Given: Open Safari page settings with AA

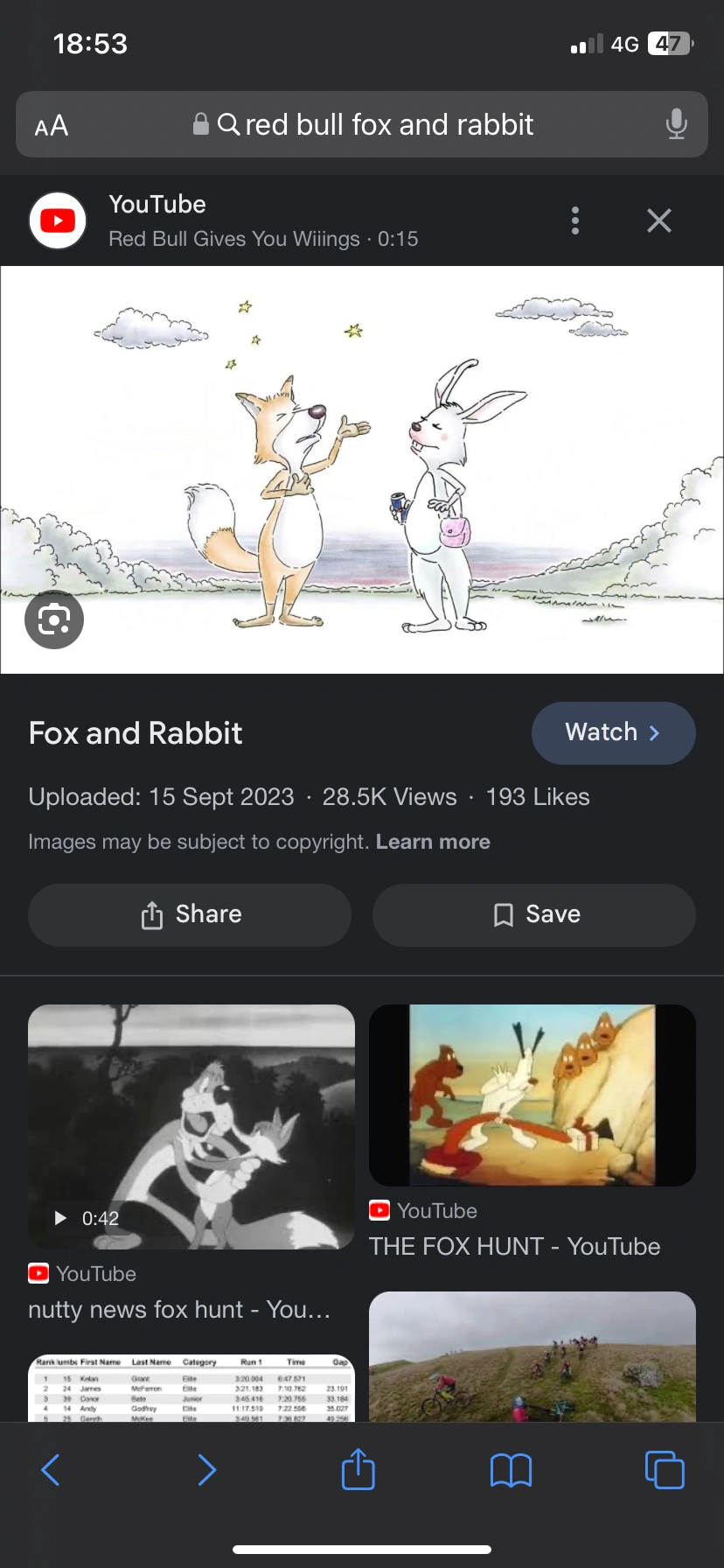Looking at the screenshot, I should (x=50, y=125).
